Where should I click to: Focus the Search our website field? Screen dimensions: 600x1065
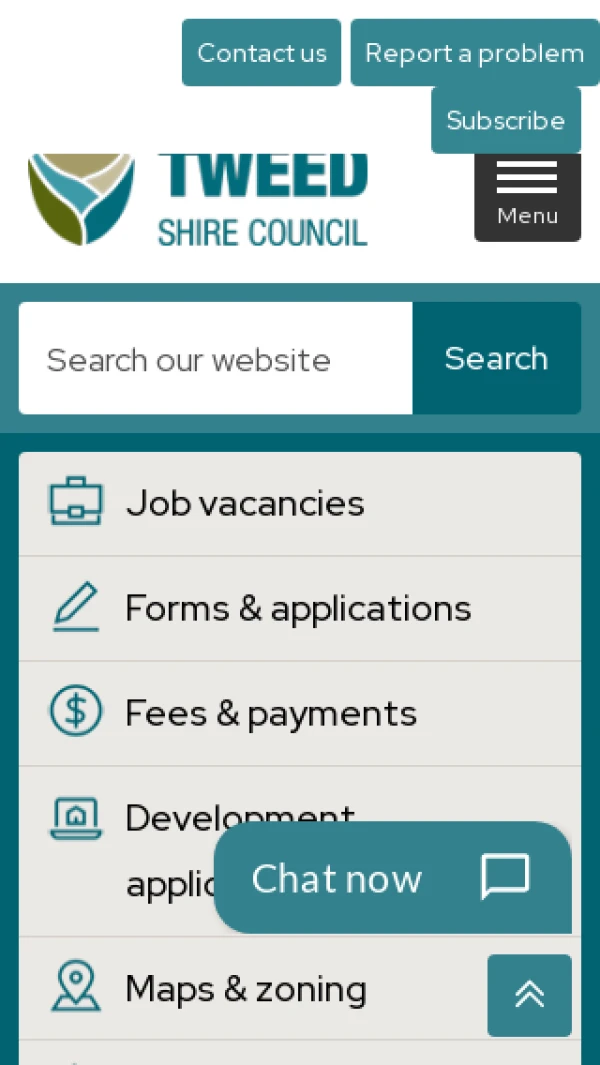tap(215, 359)
